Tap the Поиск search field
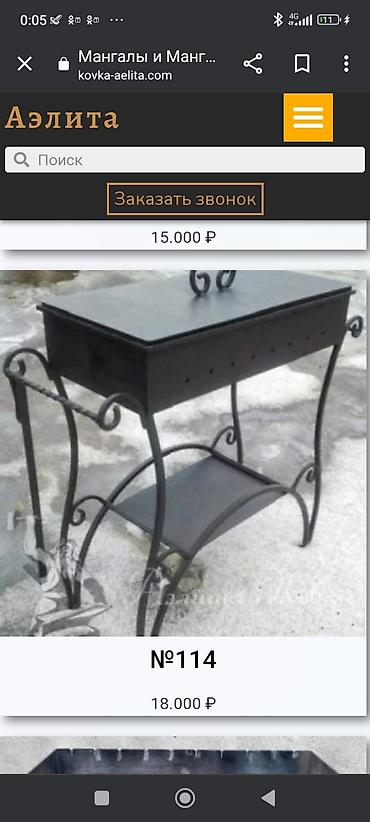 point(185,160)
